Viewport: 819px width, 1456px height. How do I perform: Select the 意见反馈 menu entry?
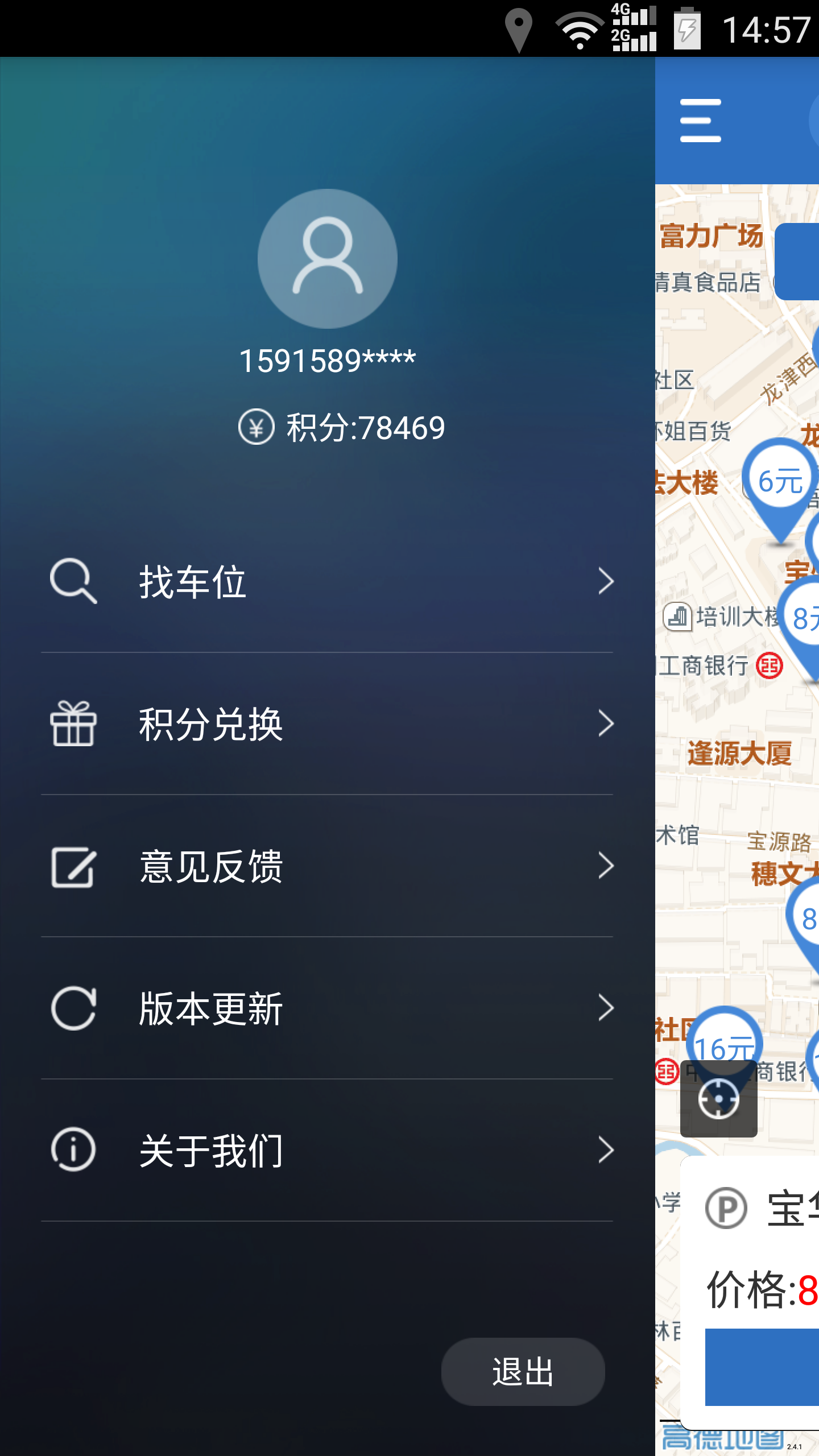pyautogui.click(x=209, y=866)
